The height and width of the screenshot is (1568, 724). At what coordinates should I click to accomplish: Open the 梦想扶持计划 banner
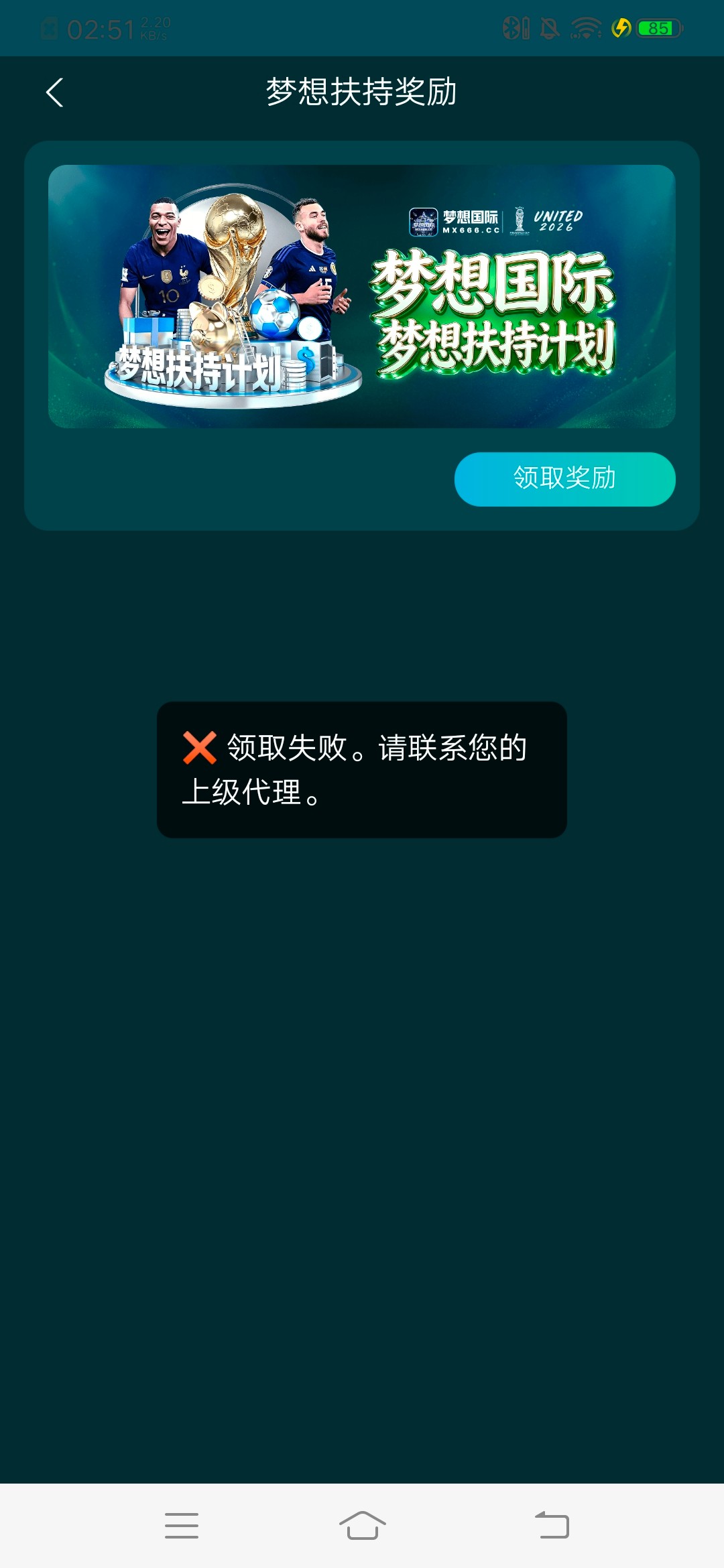click(362, 296)
